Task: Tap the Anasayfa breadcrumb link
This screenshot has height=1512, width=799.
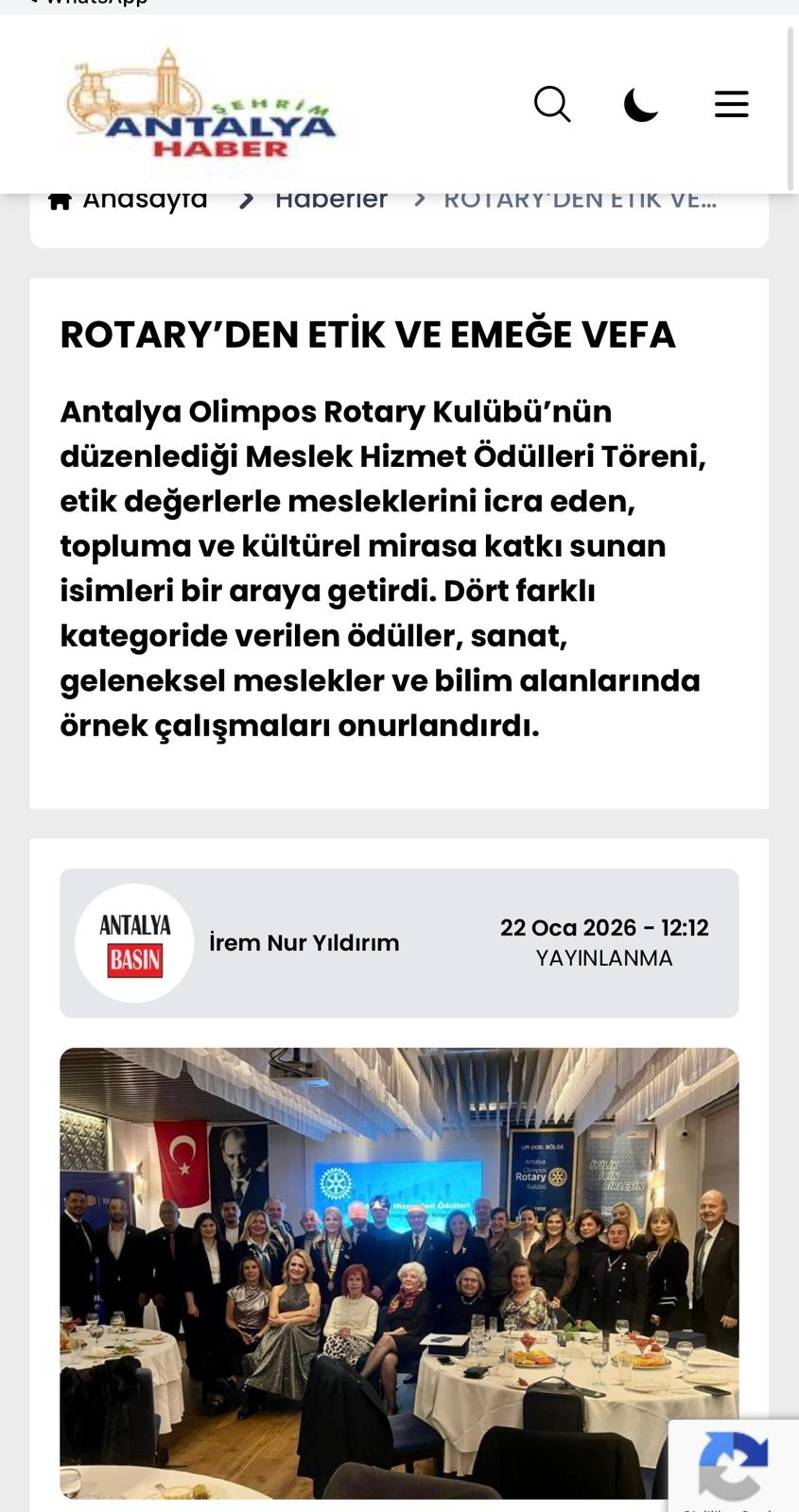Action: point(144,203)
